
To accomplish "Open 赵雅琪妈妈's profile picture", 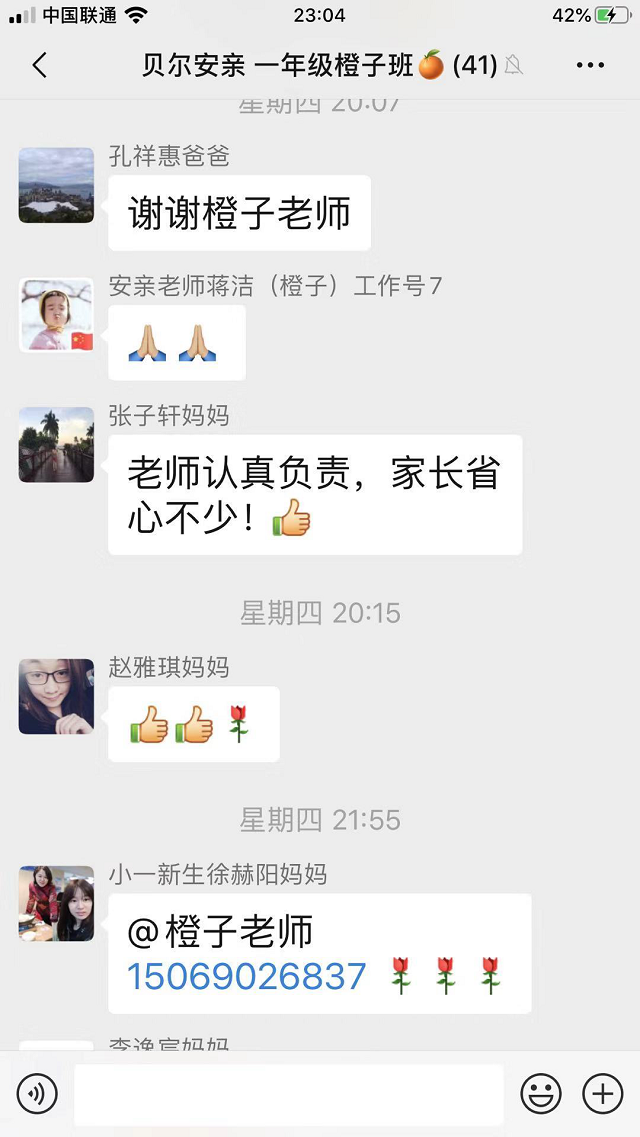I will 56,696.
